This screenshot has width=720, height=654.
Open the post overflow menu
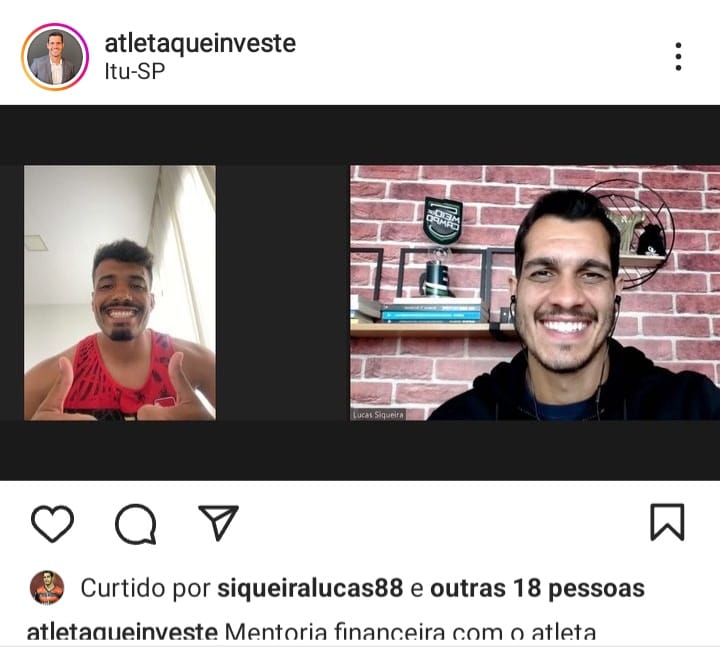point(678,57)
